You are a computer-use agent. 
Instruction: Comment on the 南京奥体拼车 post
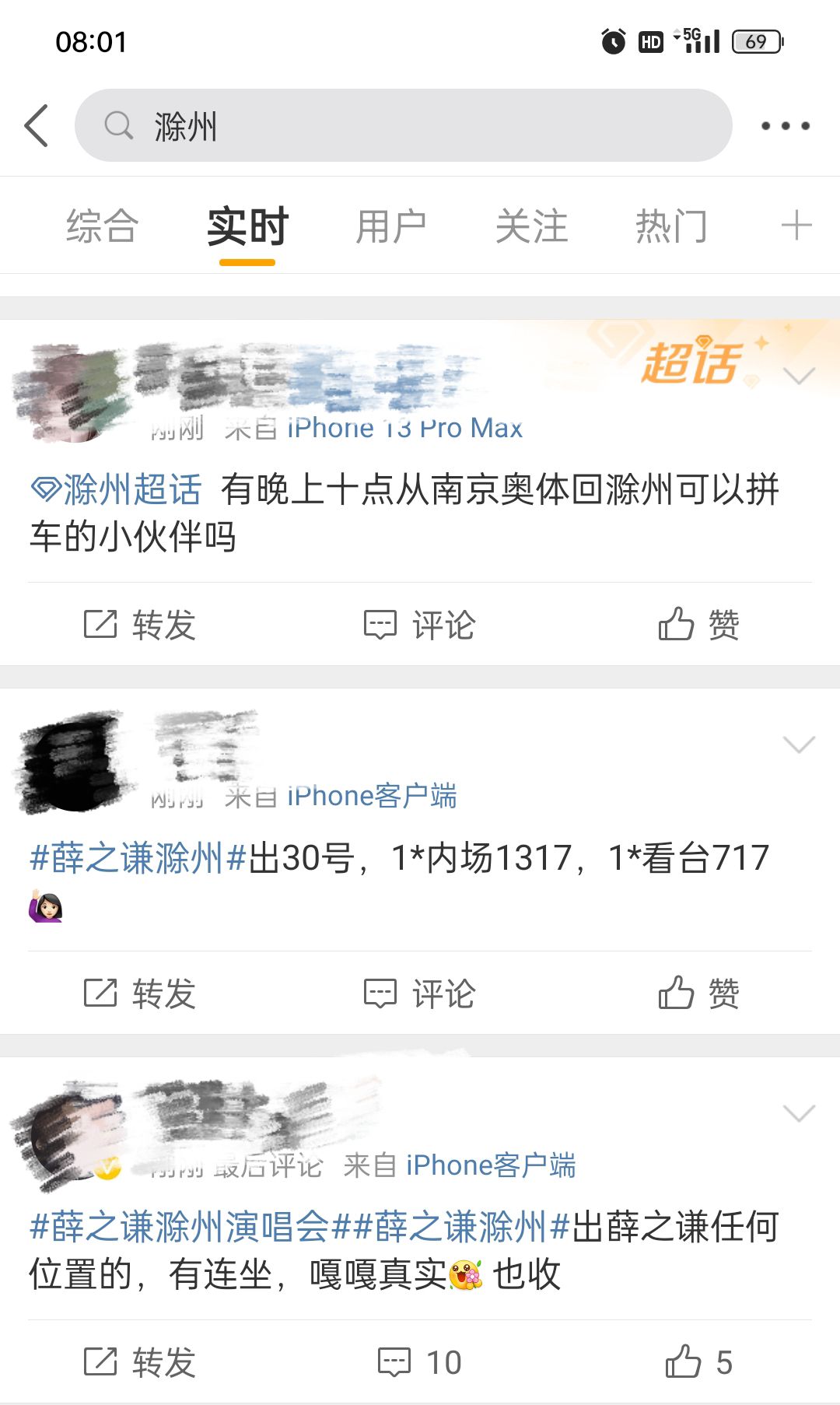point(420,625)
